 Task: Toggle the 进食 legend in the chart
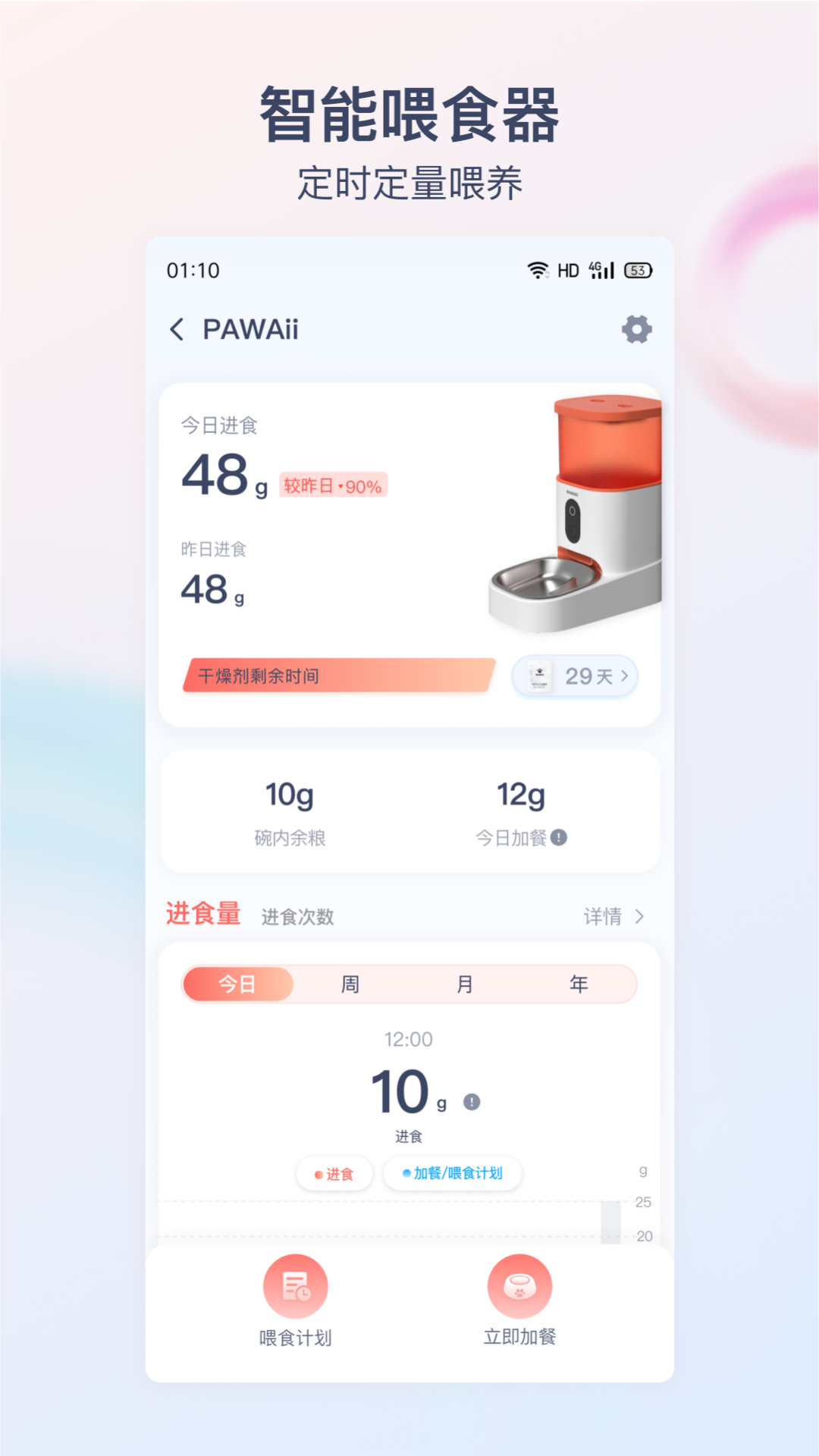334,1173
